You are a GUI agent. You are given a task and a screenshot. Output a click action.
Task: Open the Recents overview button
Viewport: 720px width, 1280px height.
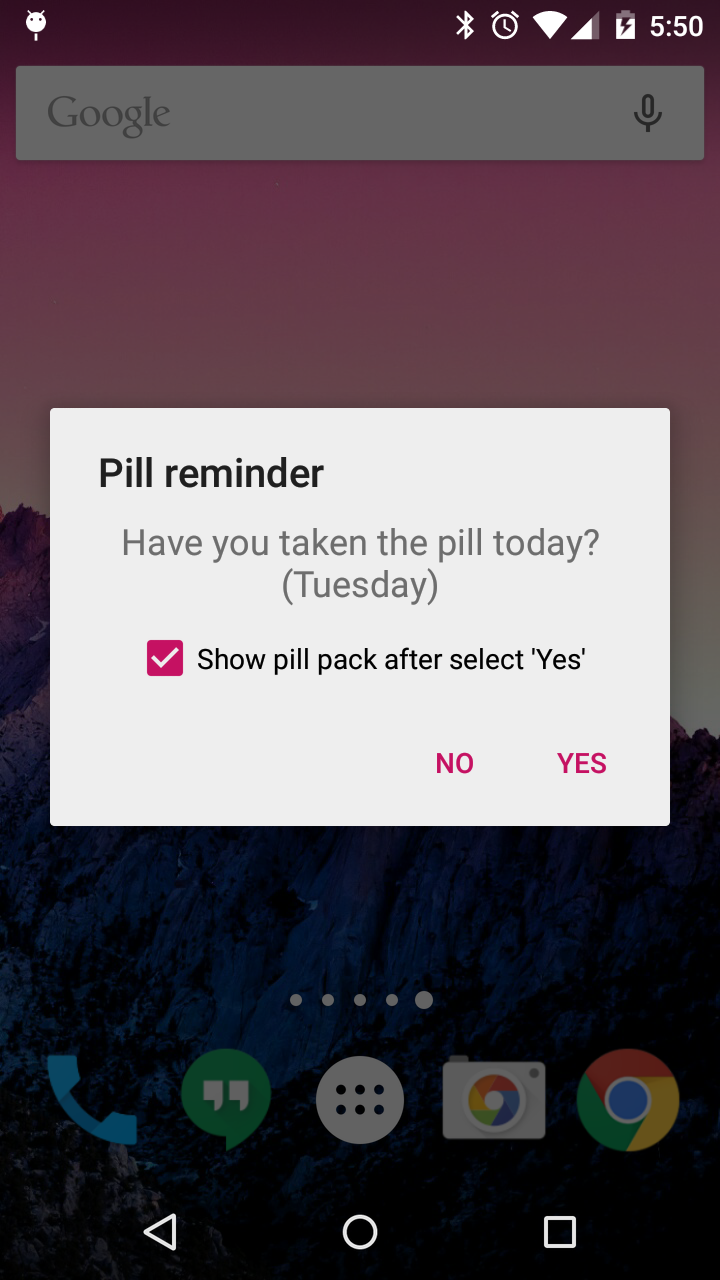tap(560, 1232)
